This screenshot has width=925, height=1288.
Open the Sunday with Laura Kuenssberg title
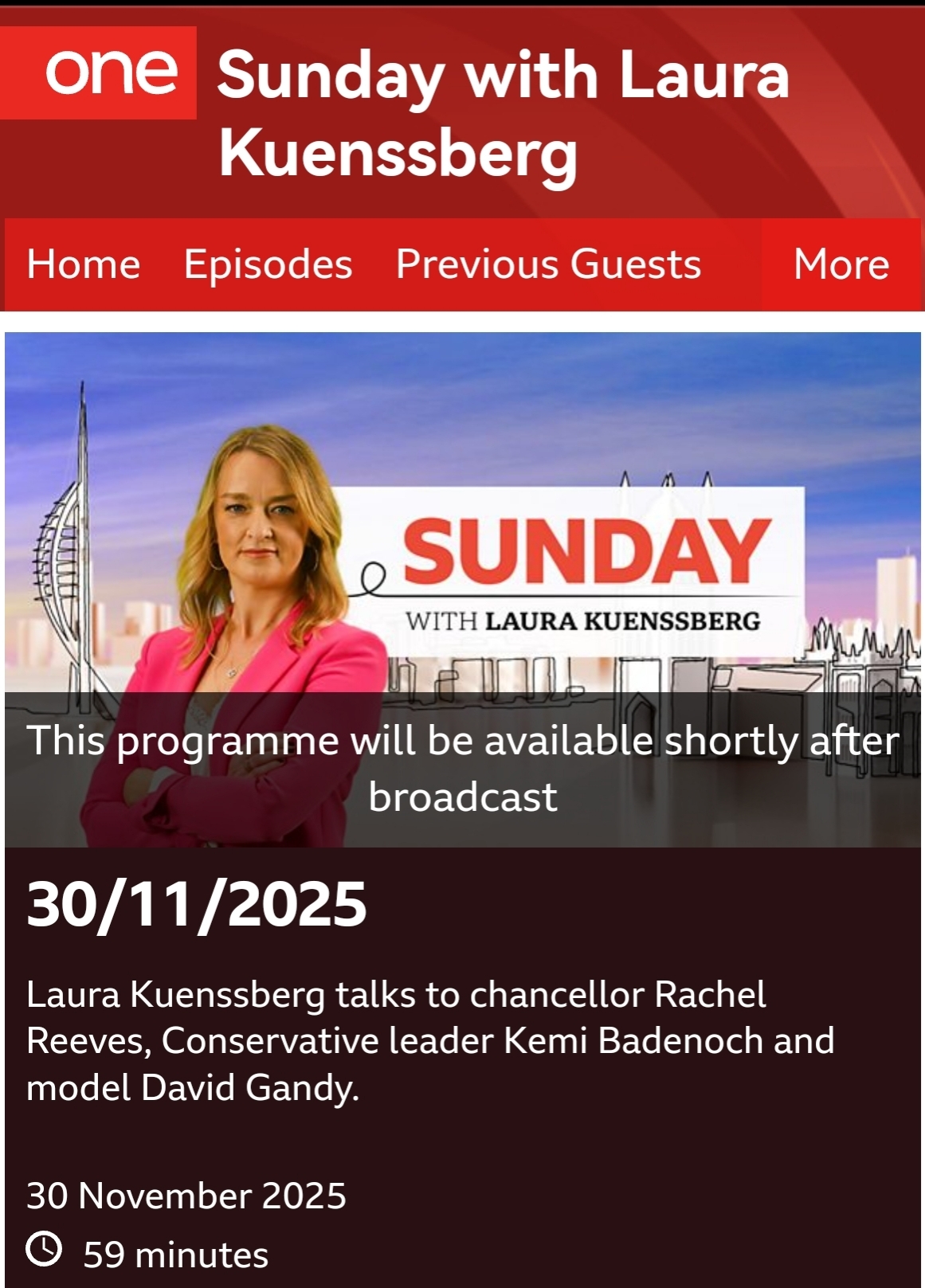pos(502,113)
